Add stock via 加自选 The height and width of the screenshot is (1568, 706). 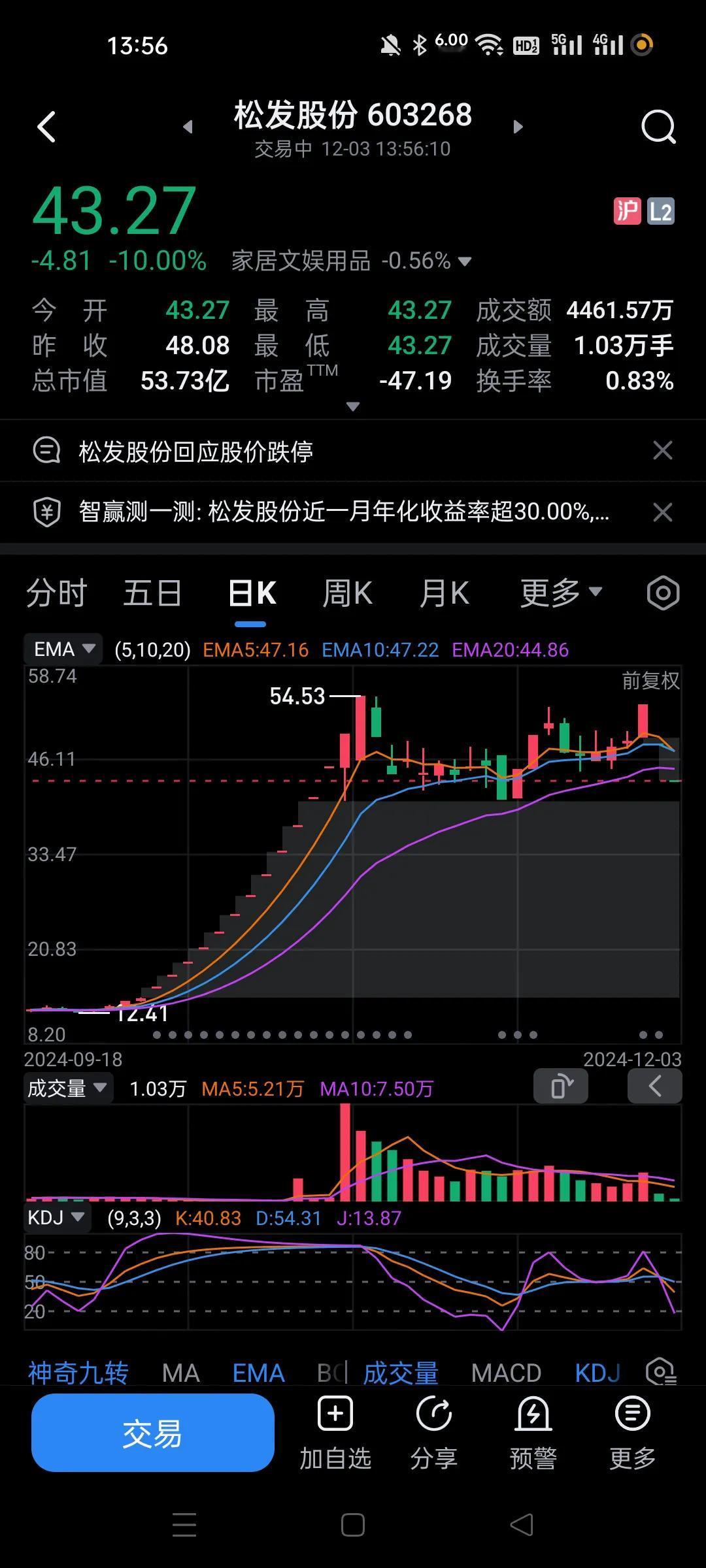335,1433
